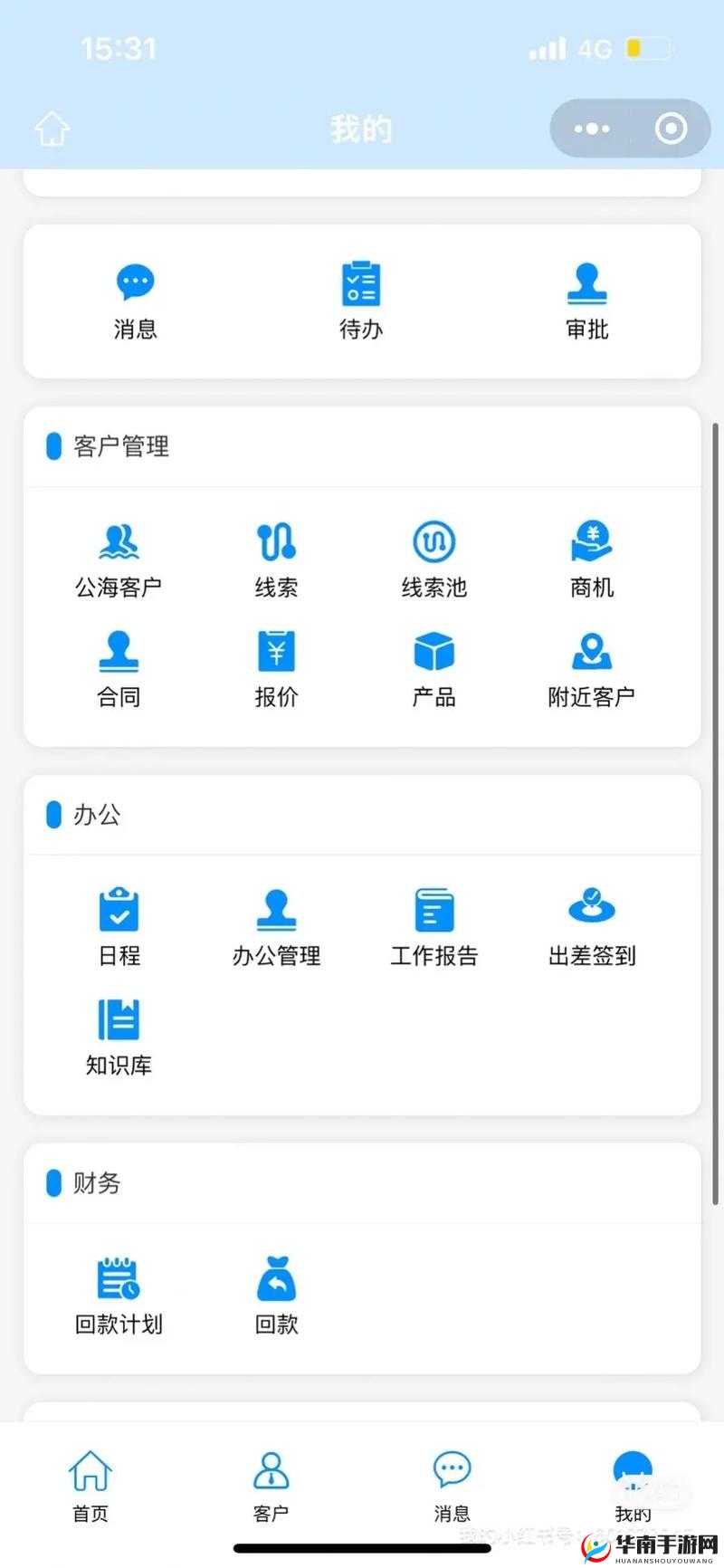This screenshot has height=1568, width=724.
Task: Open the three-dot more options menu
Action: pos(591,129)
